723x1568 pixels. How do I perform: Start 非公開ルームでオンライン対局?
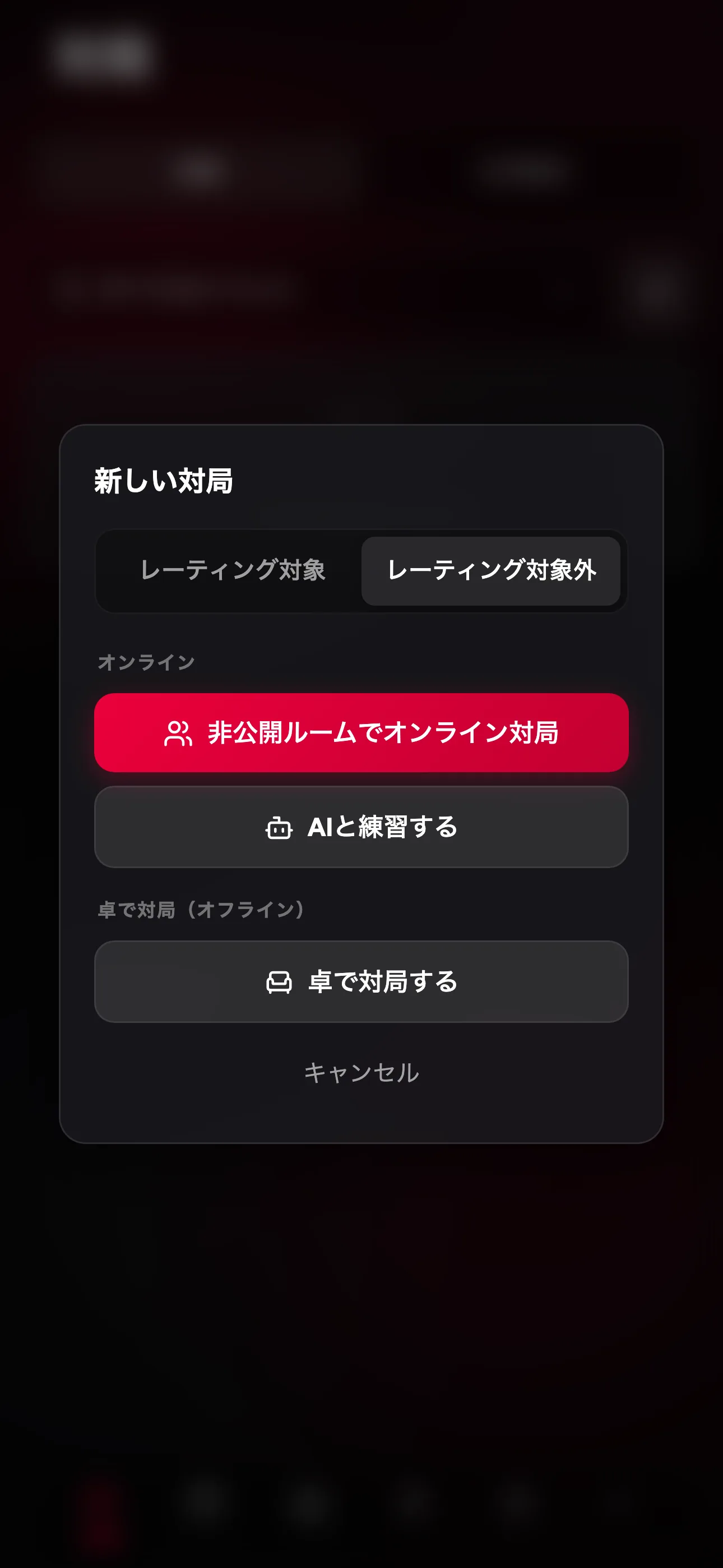tap(361, 732)
